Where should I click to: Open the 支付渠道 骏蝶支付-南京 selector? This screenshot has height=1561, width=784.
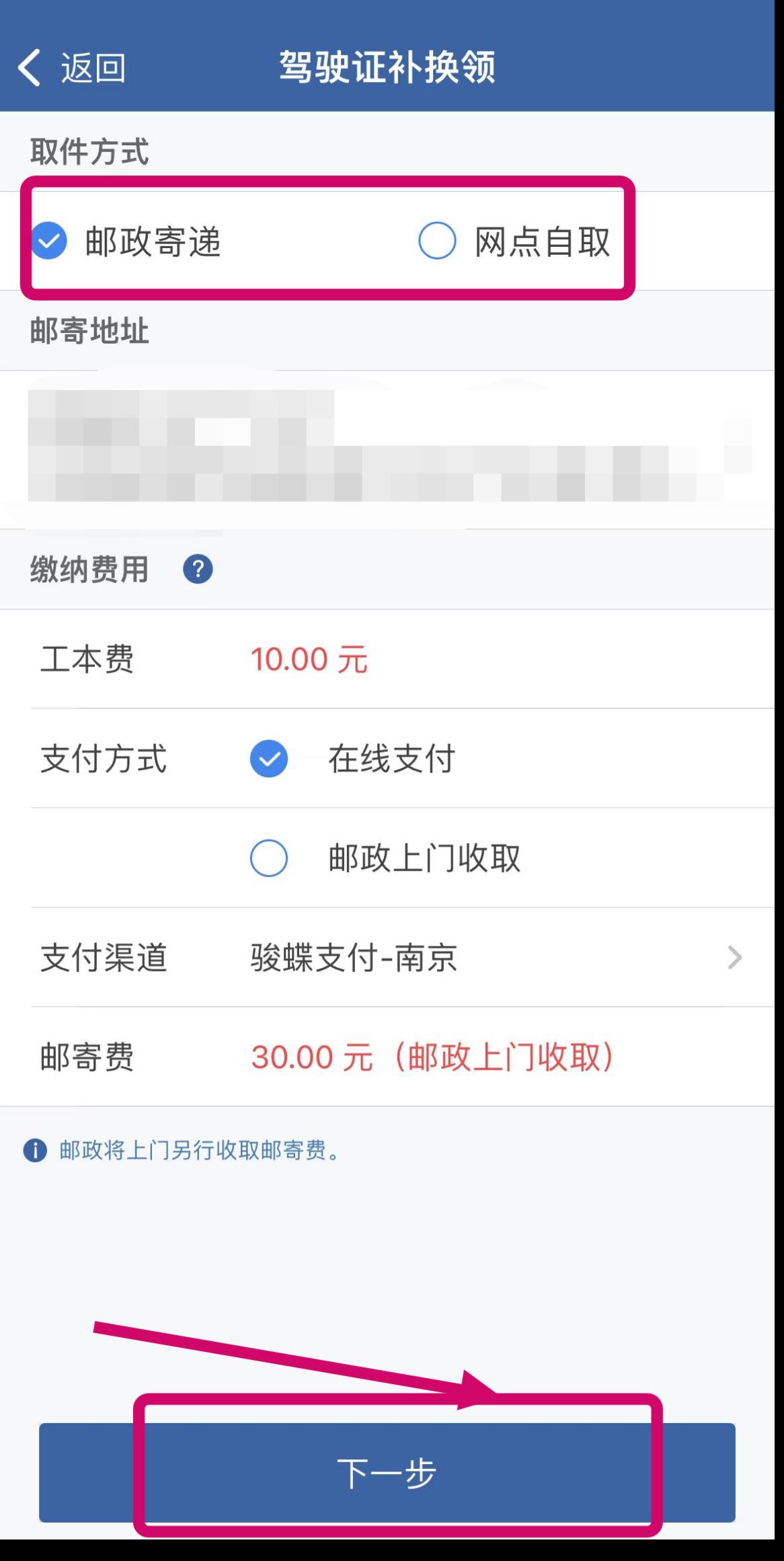pyautogui.click(x=403, y=957)
